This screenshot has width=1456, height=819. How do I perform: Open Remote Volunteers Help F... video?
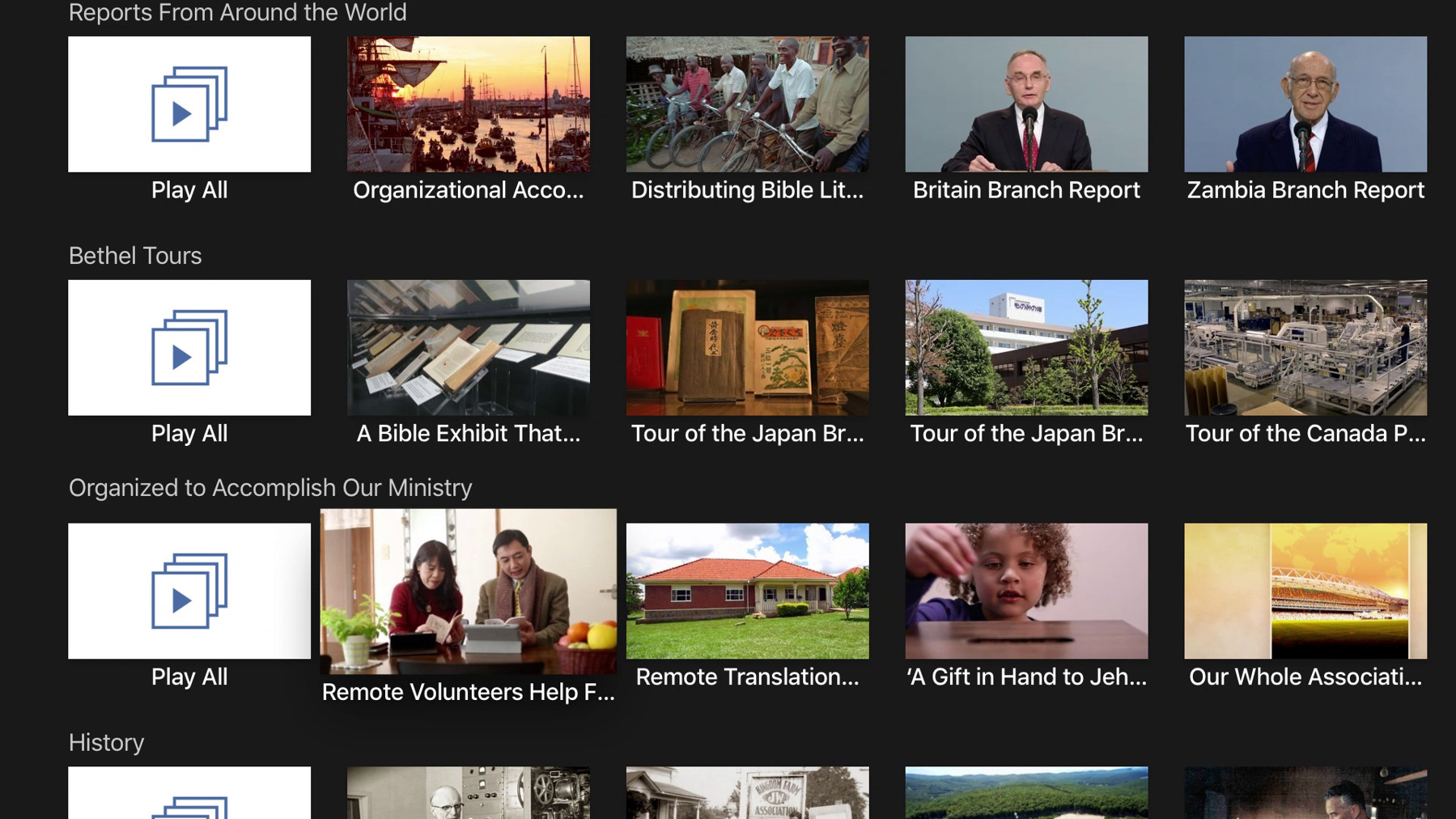pyautogui.click(x=468, y=592)
